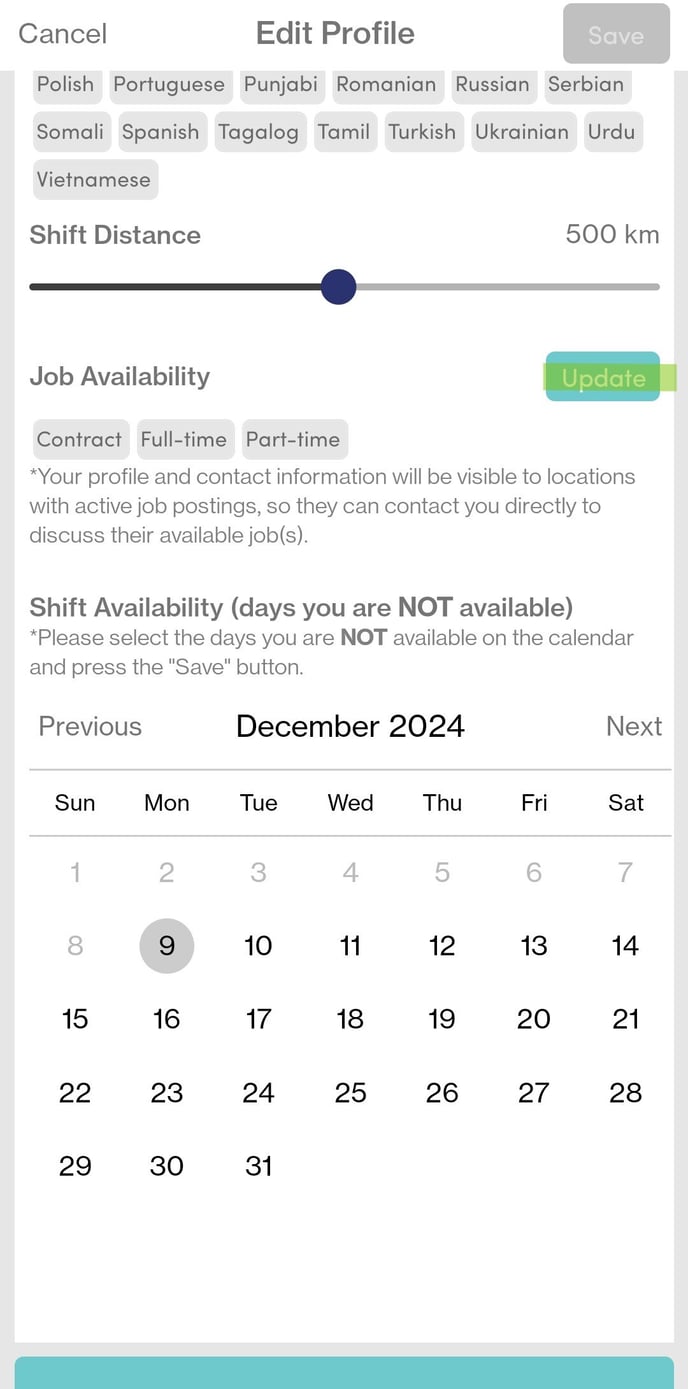
Task: Mark December 20 as not available
Action: click(x=534, y=1019)
